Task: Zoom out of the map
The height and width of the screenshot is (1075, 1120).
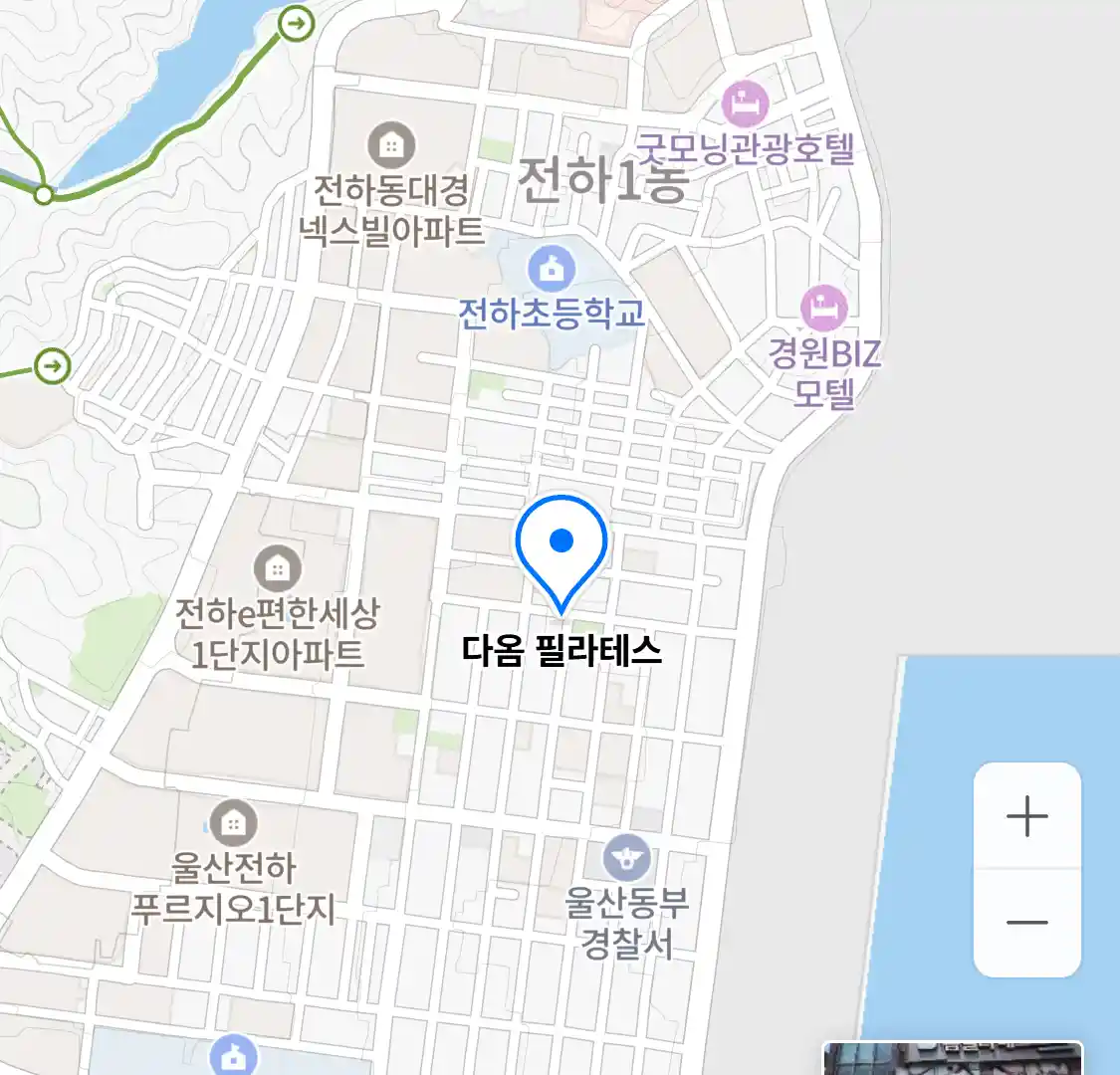Action: pyautogui.click(x=1026, y=923)
